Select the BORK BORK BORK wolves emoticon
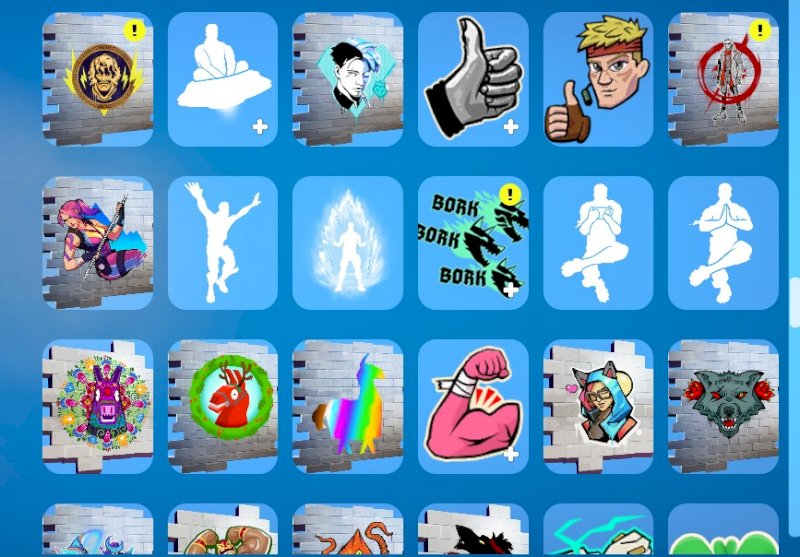This screenshot has width=800, height=557. (x=472, y=243)
